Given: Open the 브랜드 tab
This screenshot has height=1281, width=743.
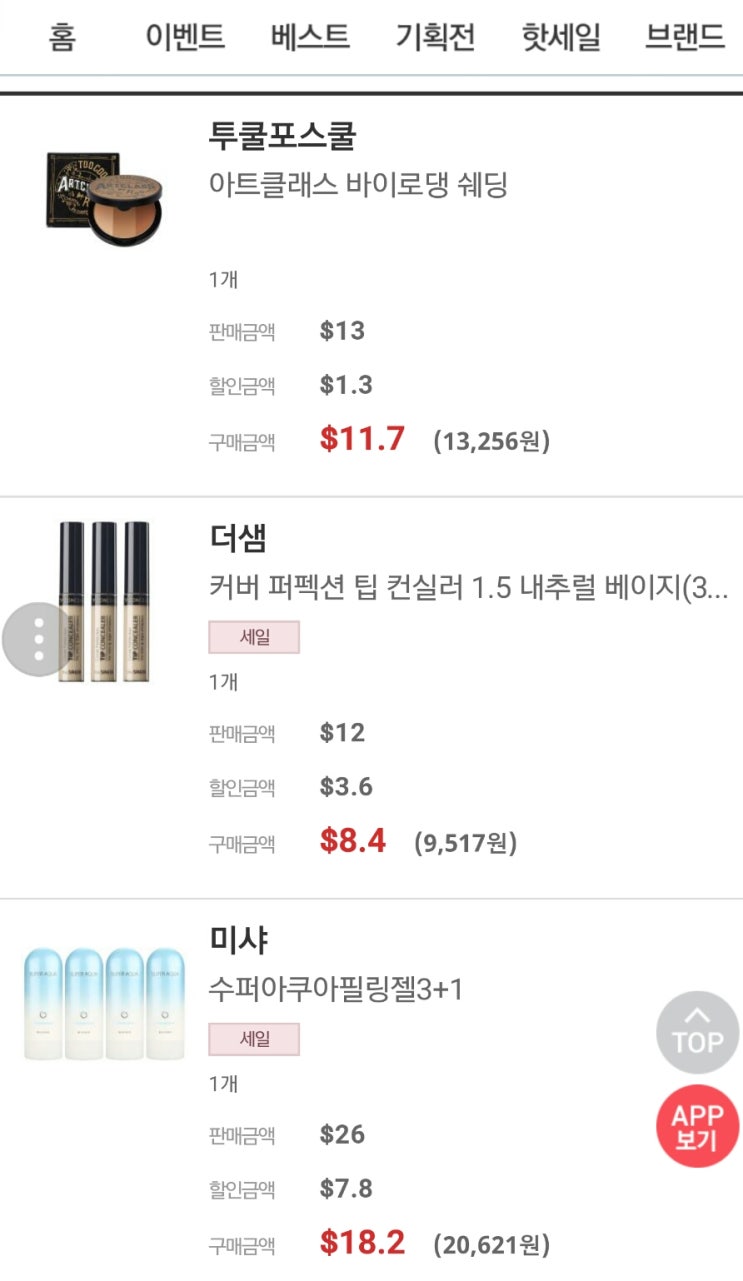Looking at the screenshot, I should point(685,38).
